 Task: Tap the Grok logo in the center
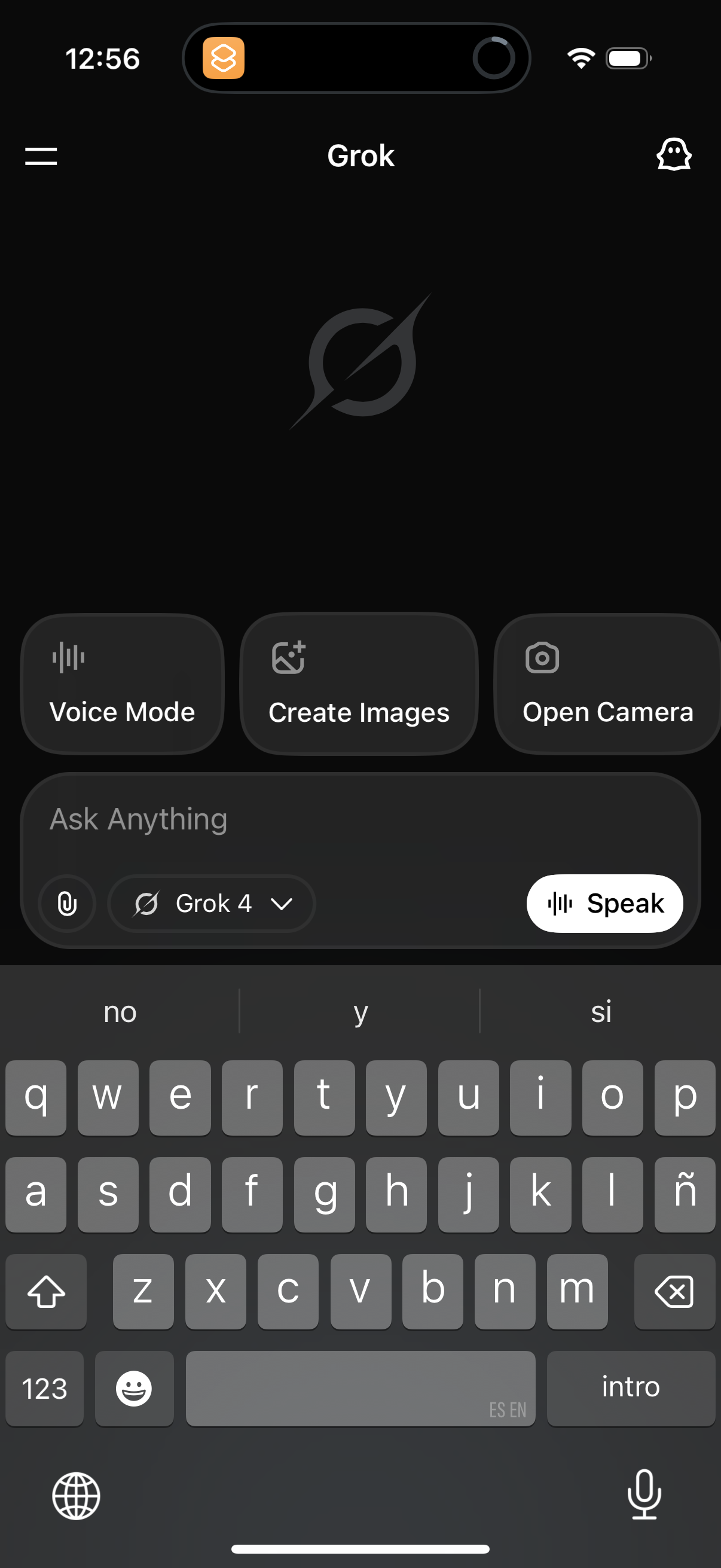[x=361, y=362]
